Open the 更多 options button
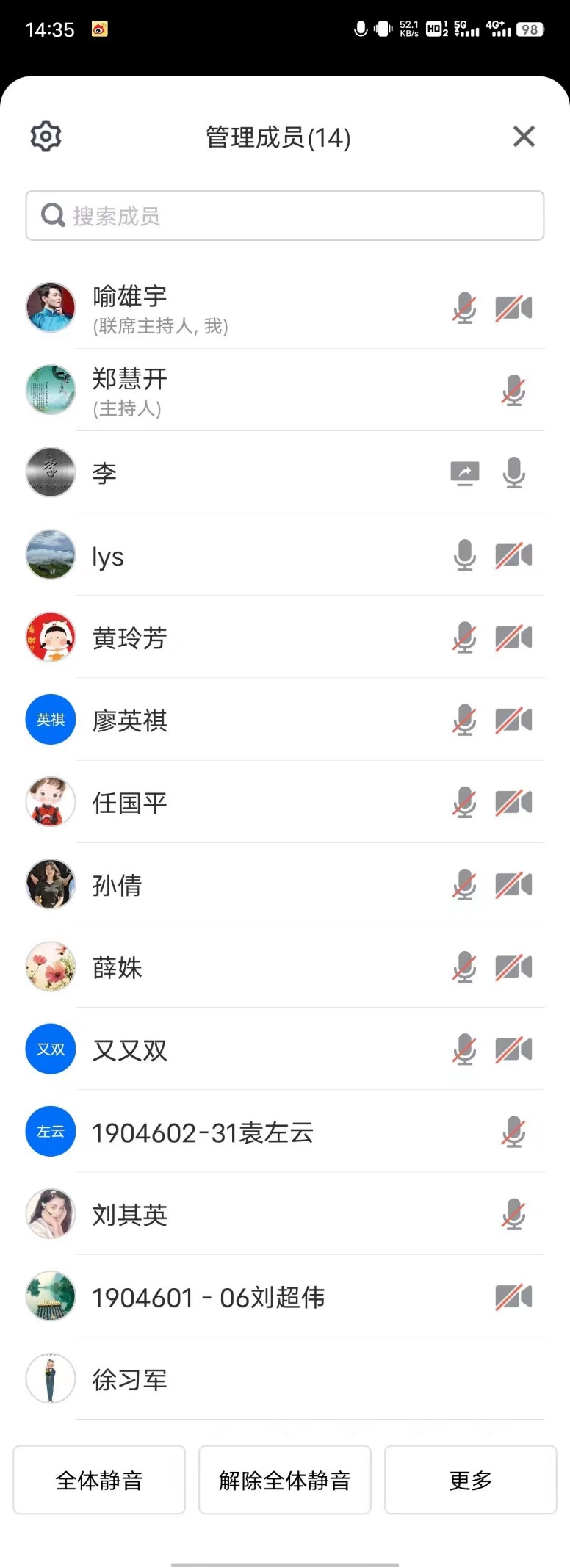570x1568 pixels. click(x=471, y=1480)
